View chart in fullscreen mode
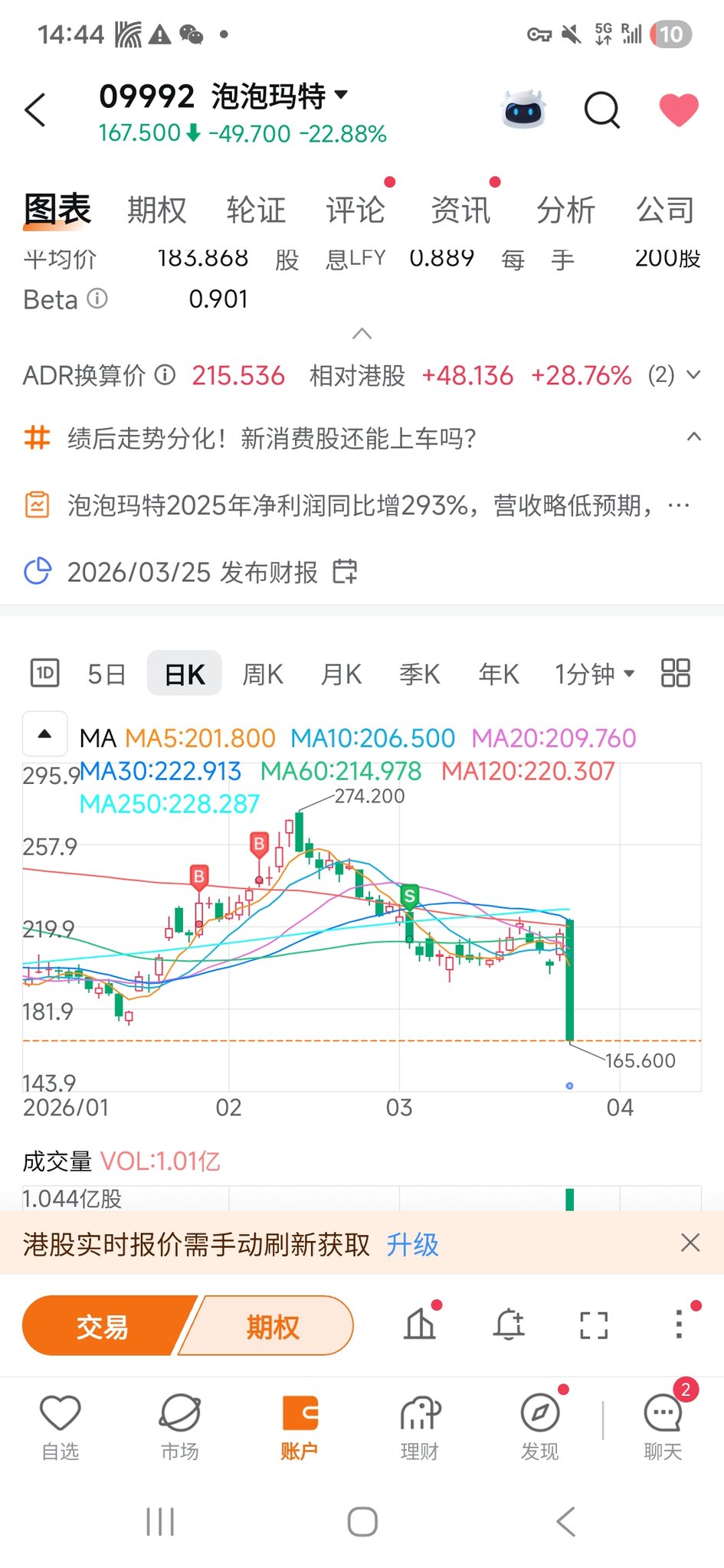 [594, 1325]
